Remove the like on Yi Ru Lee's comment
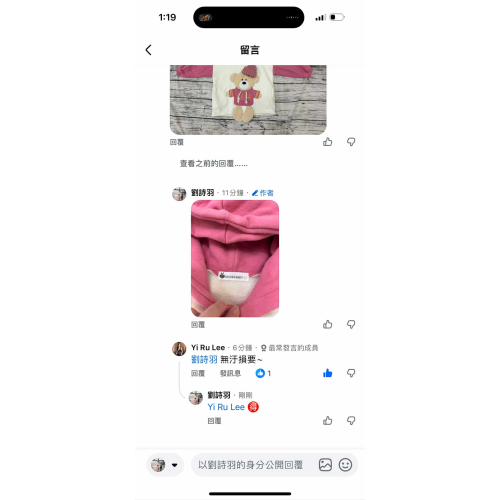 pyautogui.click(x=328, y=373)
